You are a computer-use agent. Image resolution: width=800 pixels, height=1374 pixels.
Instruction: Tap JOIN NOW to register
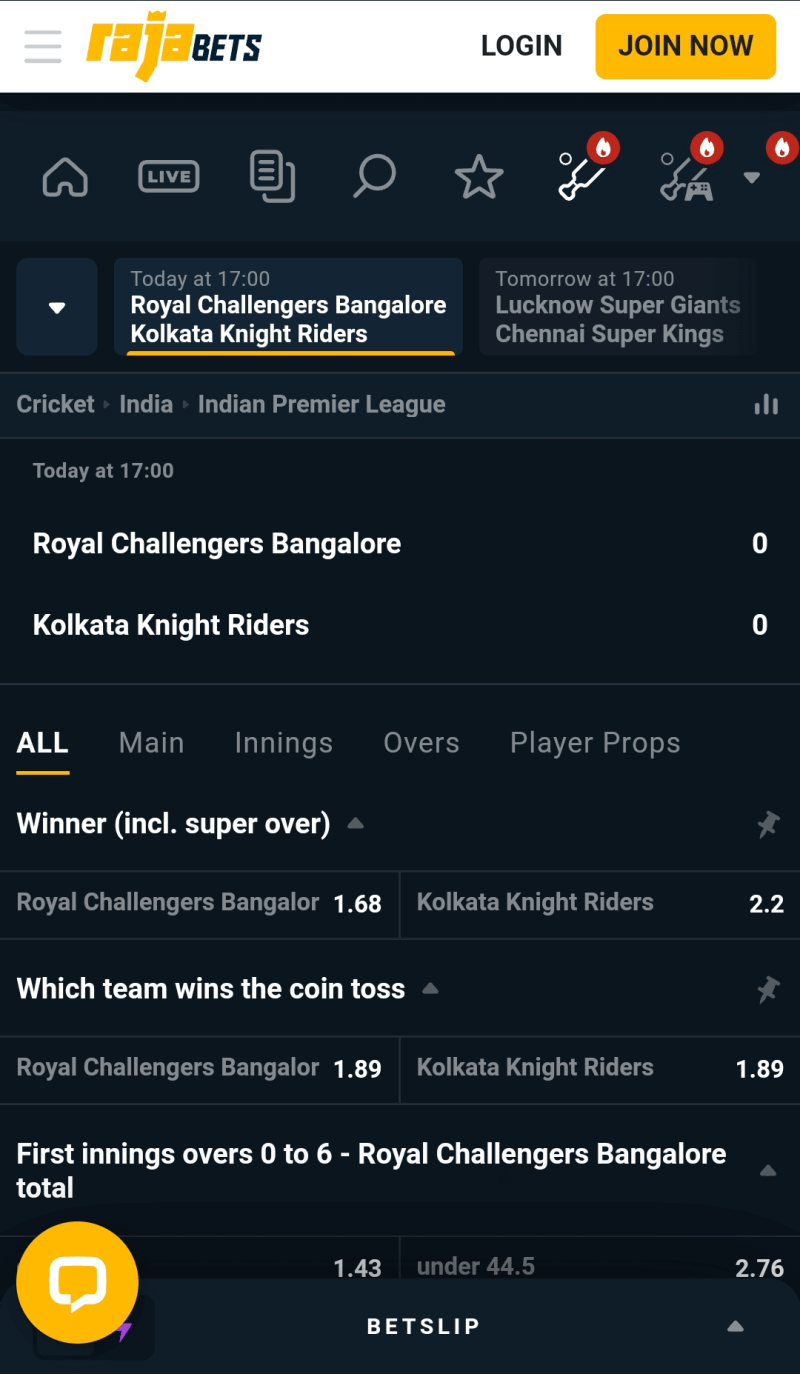685,46
